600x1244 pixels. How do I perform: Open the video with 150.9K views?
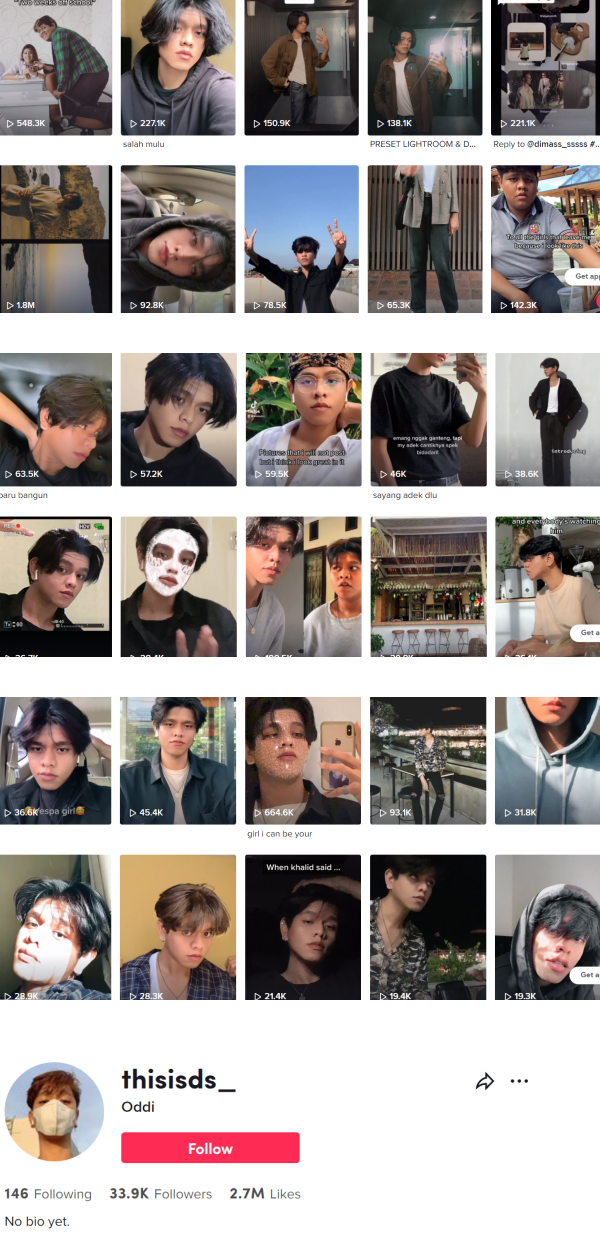pos(301,65)
